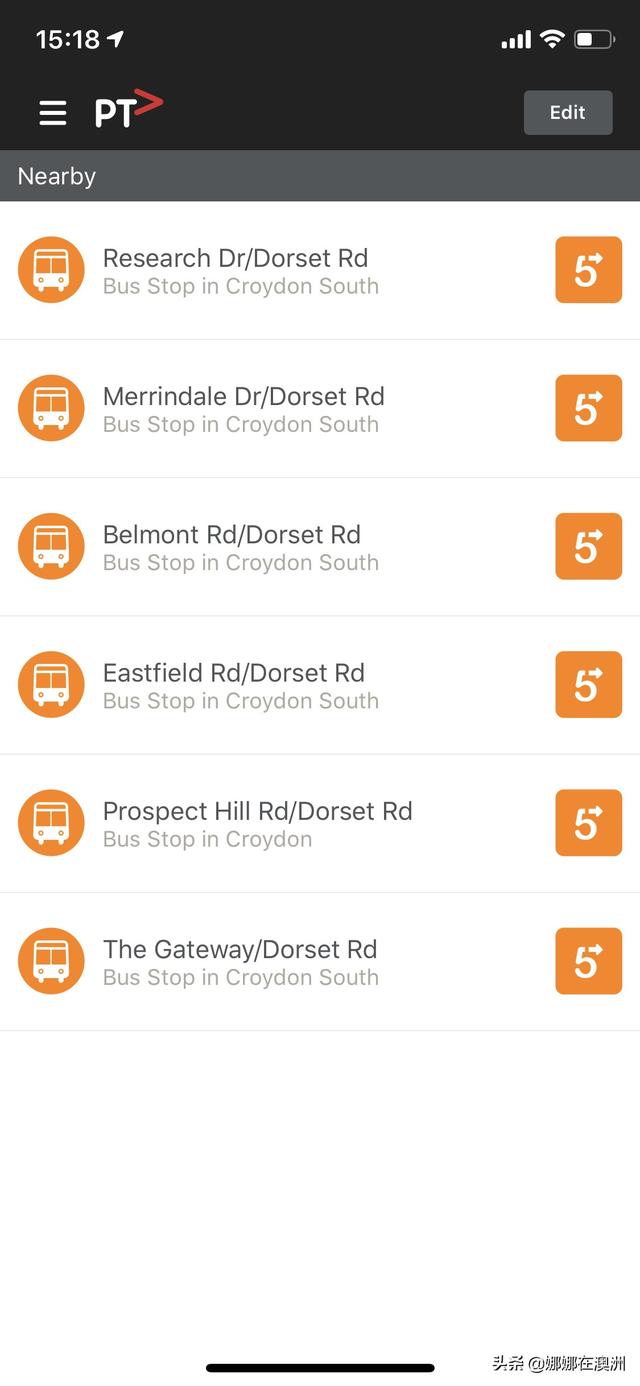The height and width of the screenshot is (1386, 640).
Task: Show next 5 departures for Belmont Rd/Dorset Rd
Action: pos(588,546)
